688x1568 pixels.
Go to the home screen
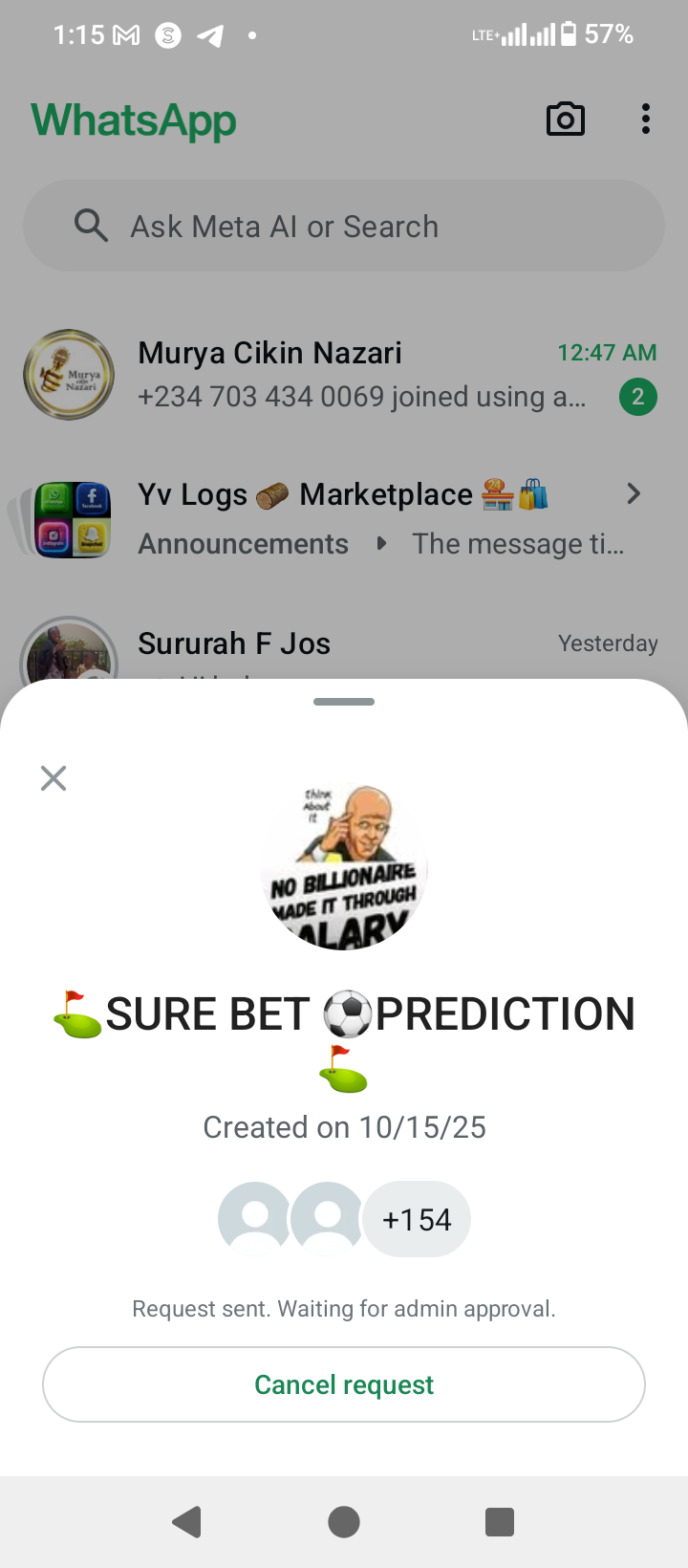pos(344,1521)
